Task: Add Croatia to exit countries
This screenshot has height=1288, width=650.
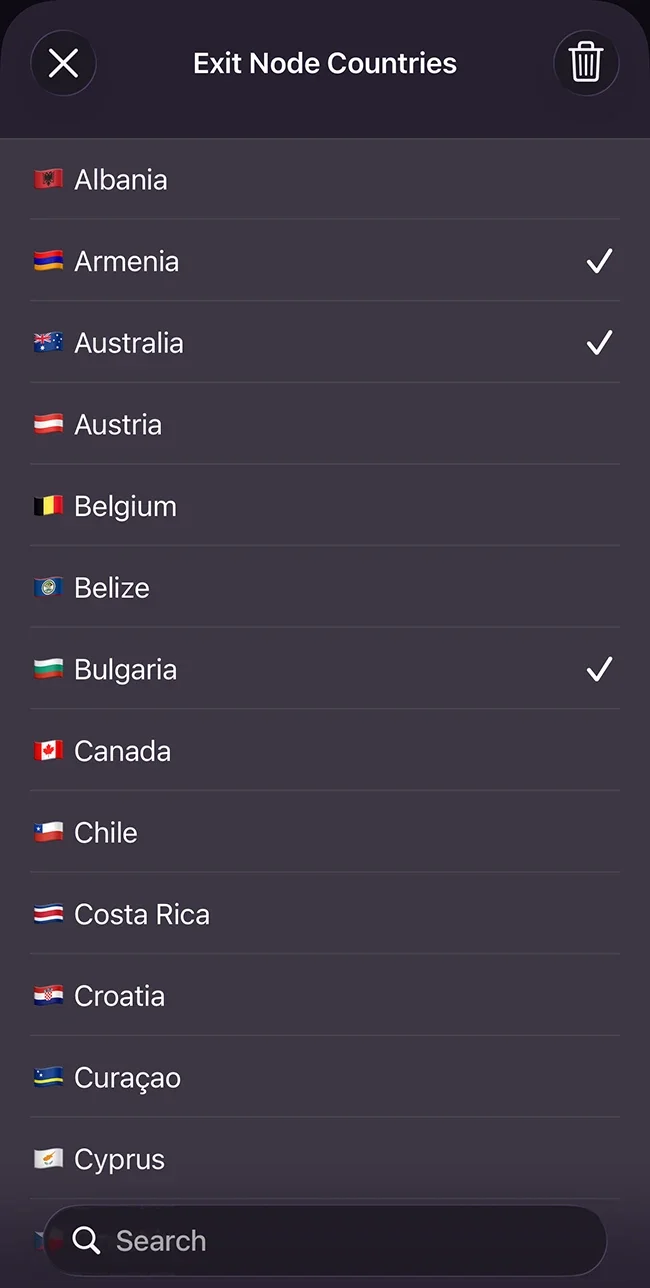Action: coord(324,996)
